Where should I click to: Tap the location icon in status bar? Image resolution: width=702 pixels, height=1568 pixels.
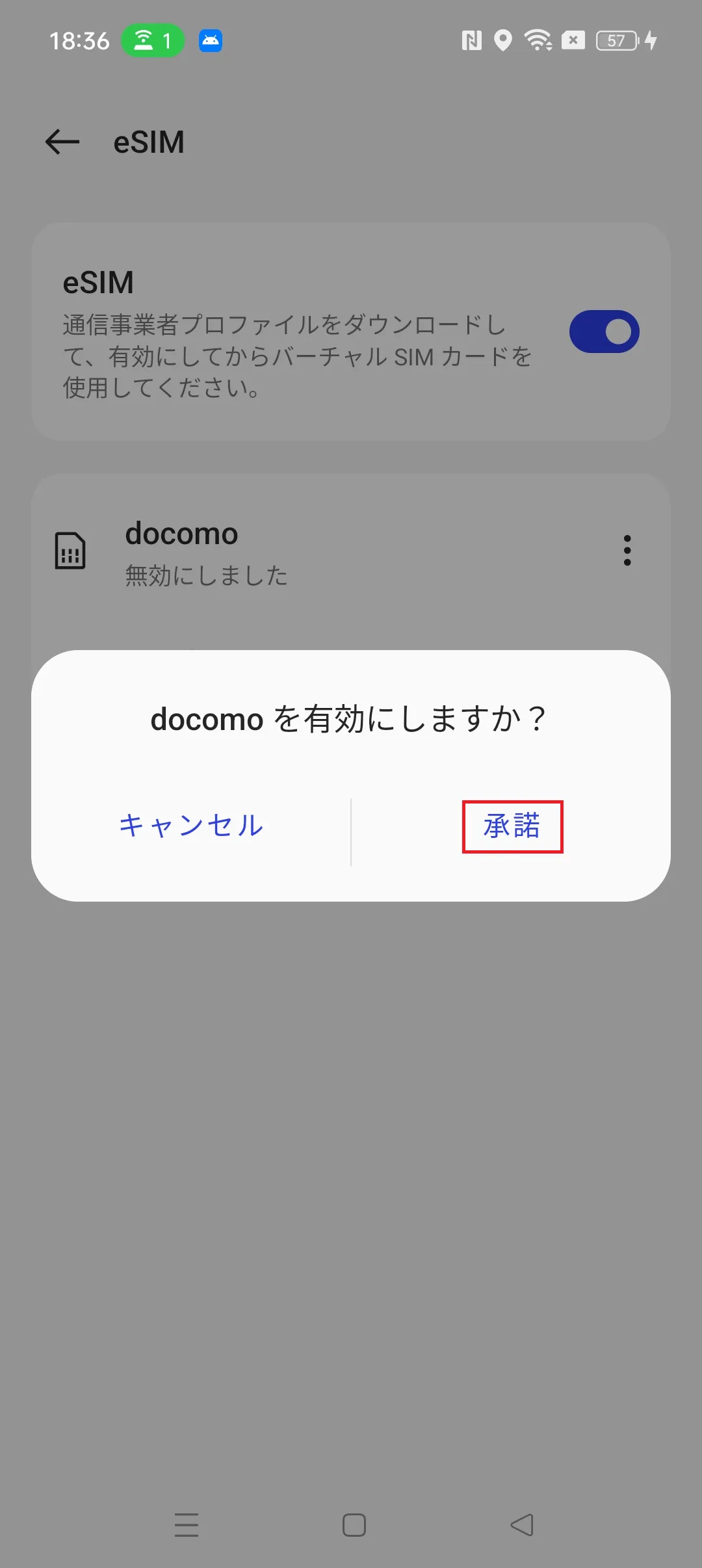coord(503,41)
